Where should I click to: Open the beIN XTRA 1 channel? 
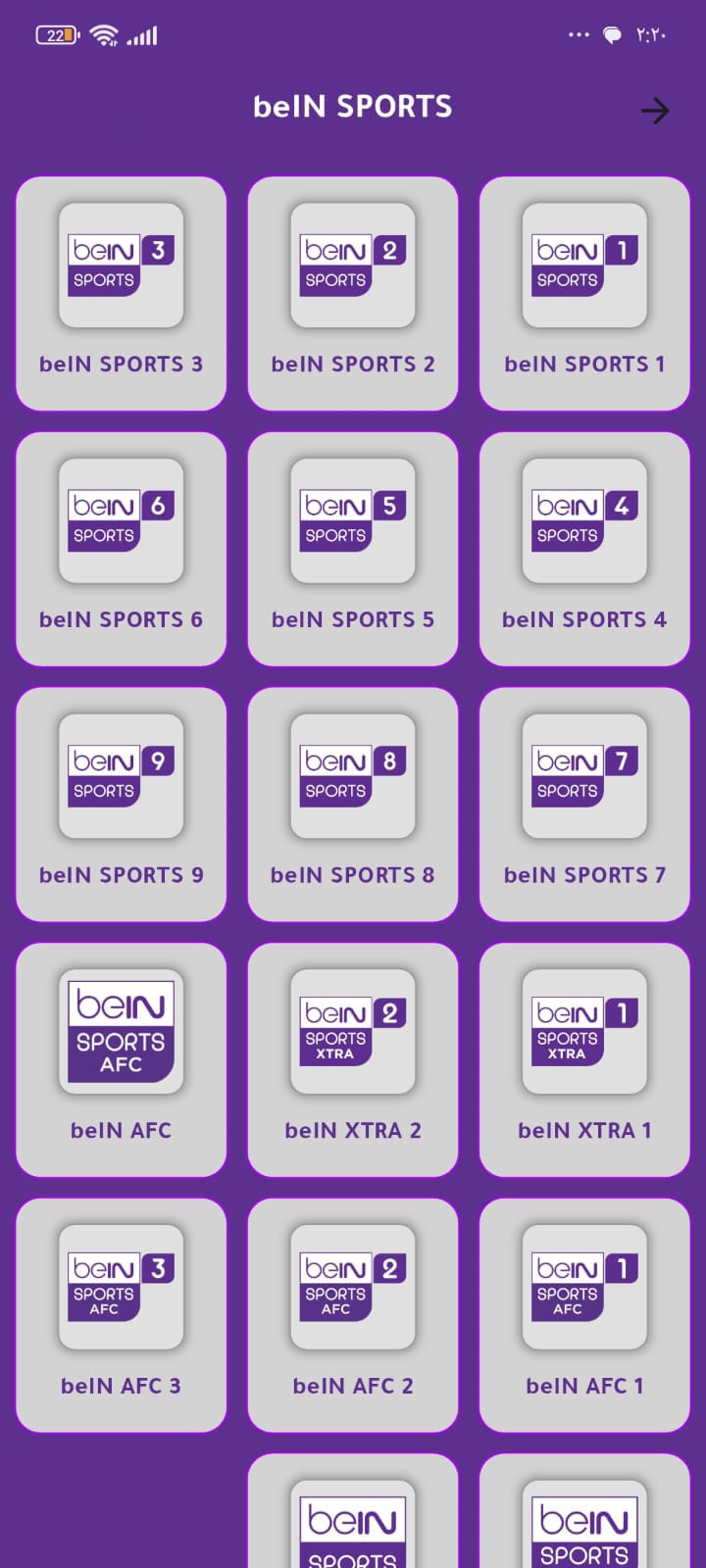(x=584, y=1059)
